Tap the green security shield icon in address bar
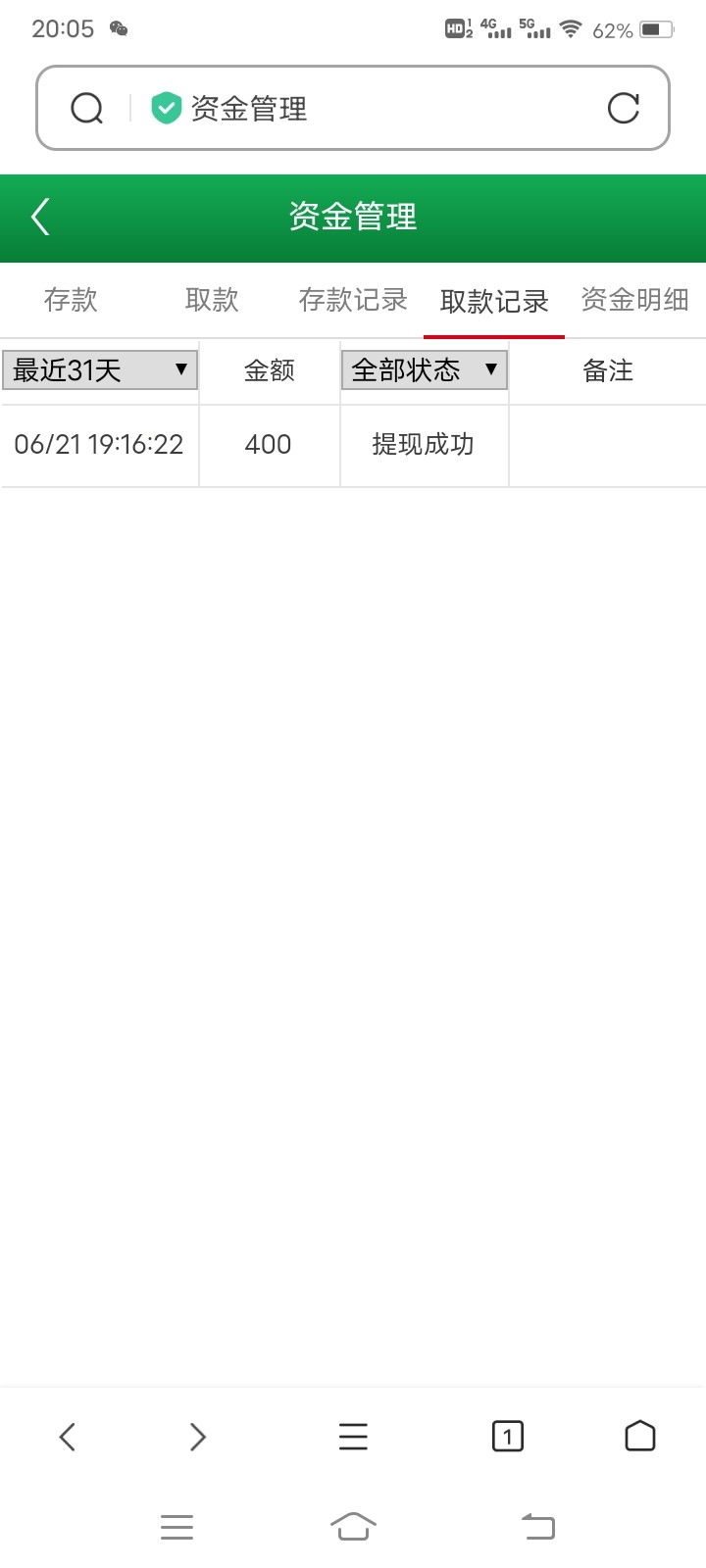 pos(167,108)
